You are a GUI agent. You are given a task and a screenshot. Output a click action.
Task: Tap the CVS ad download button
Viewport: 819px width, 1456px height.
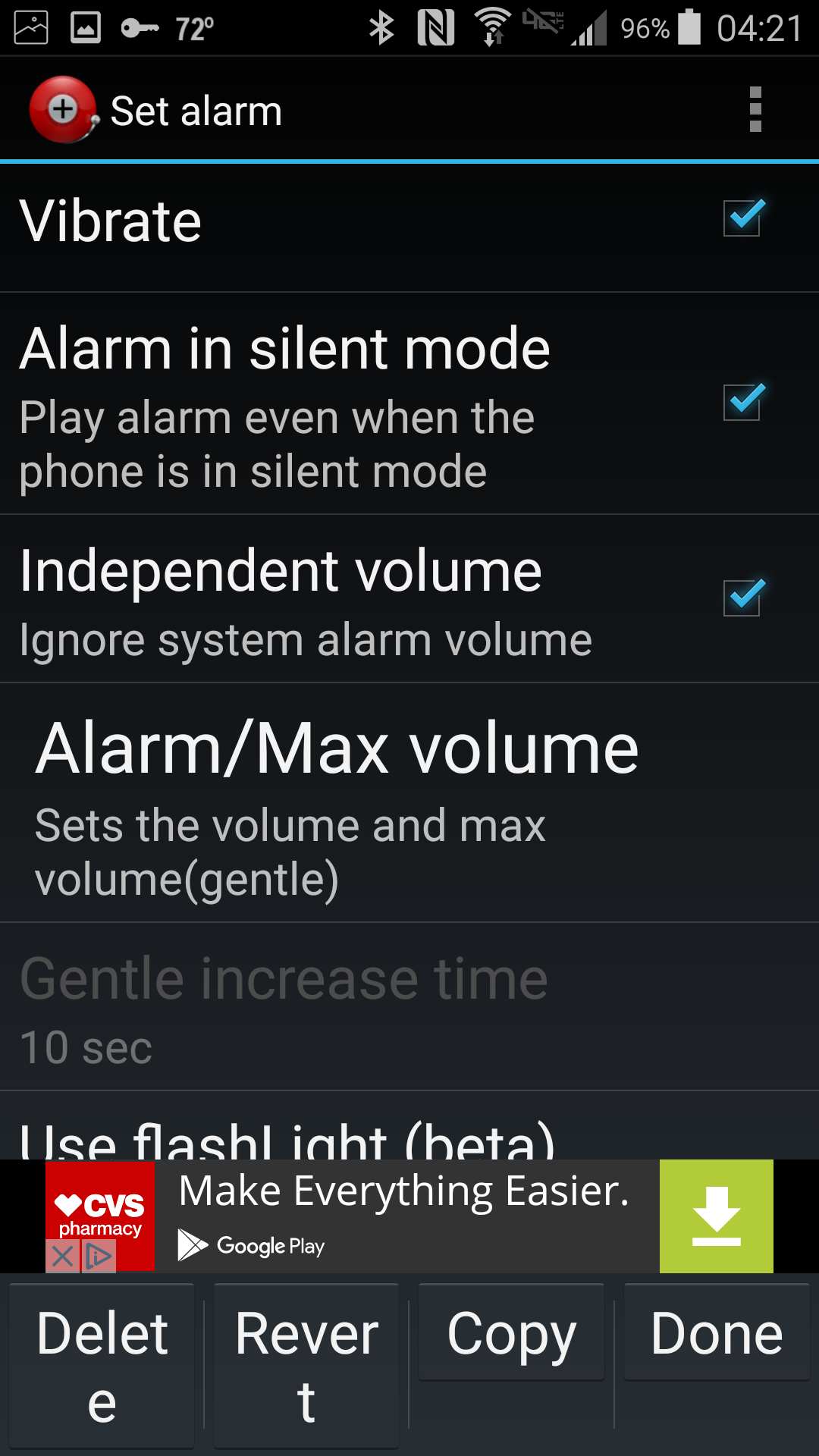717,1216
